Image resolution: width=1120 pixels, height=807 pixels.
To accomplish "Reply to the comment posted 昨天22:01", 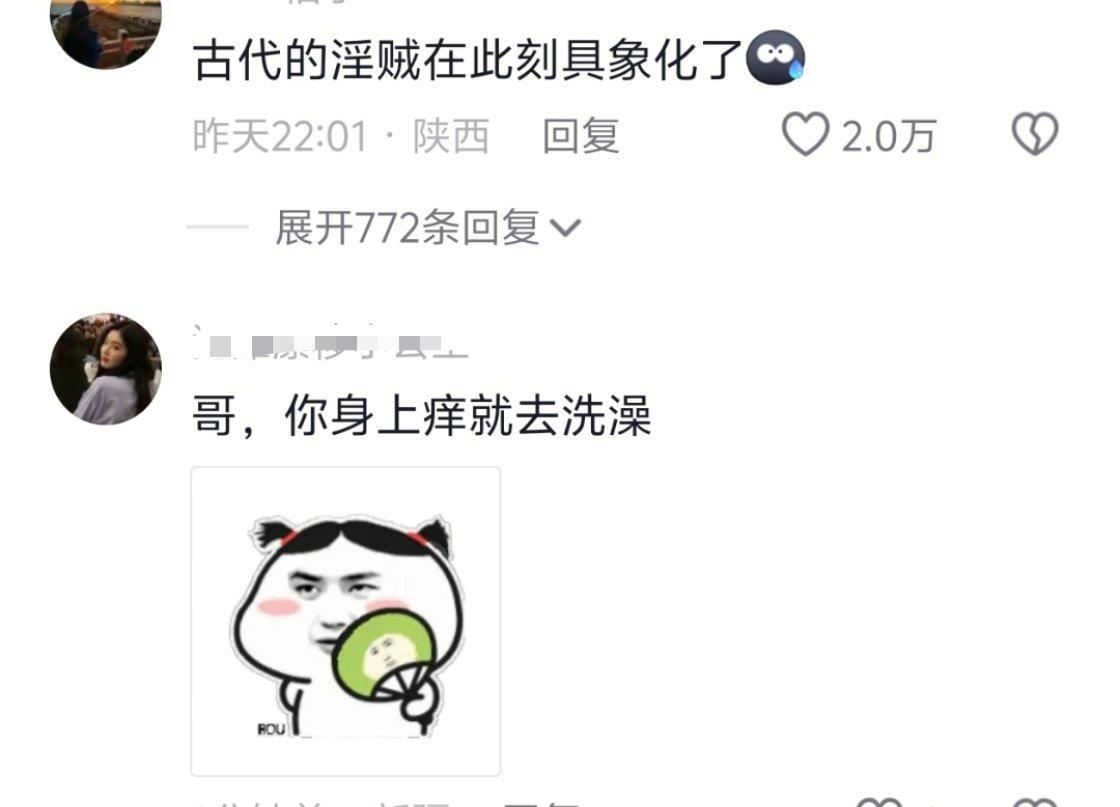I will pos(581,135).
